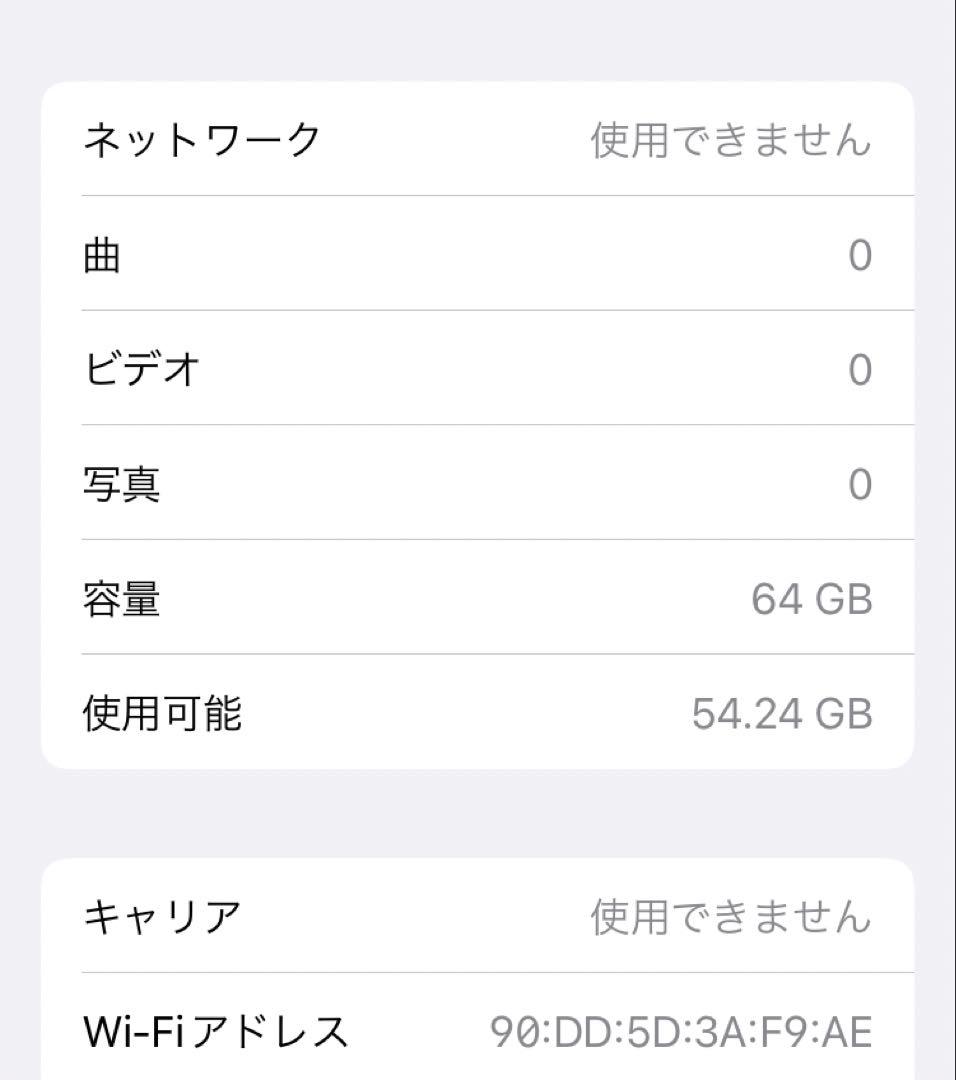
Task: Tap the 写真 (Photos) row
Action: coord(478,484)
